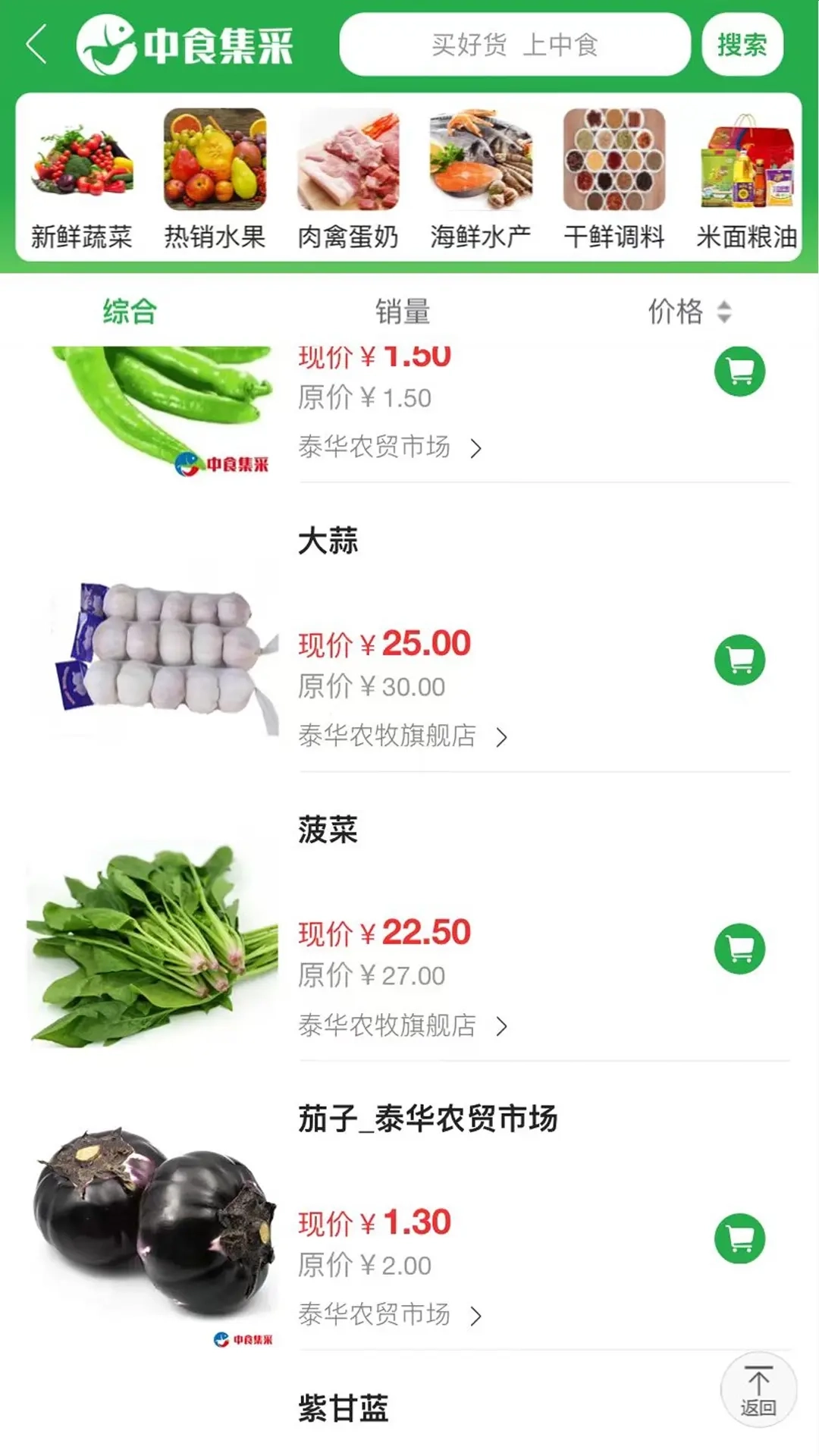Add 菠菜 to cart via cart icon
819x1456 pixels.
tap(739, 947)
